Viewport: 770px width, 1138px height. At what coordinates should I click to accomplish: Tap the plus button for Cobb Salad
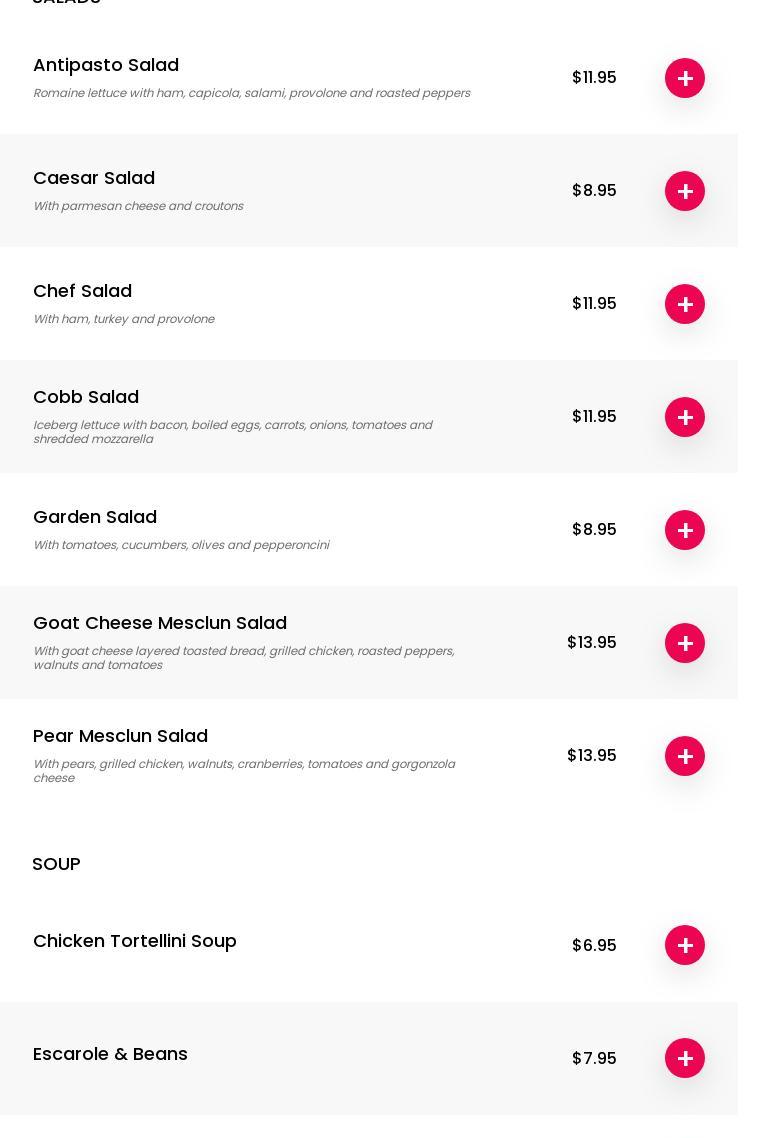pyautogui.click(x=685, y=417)
